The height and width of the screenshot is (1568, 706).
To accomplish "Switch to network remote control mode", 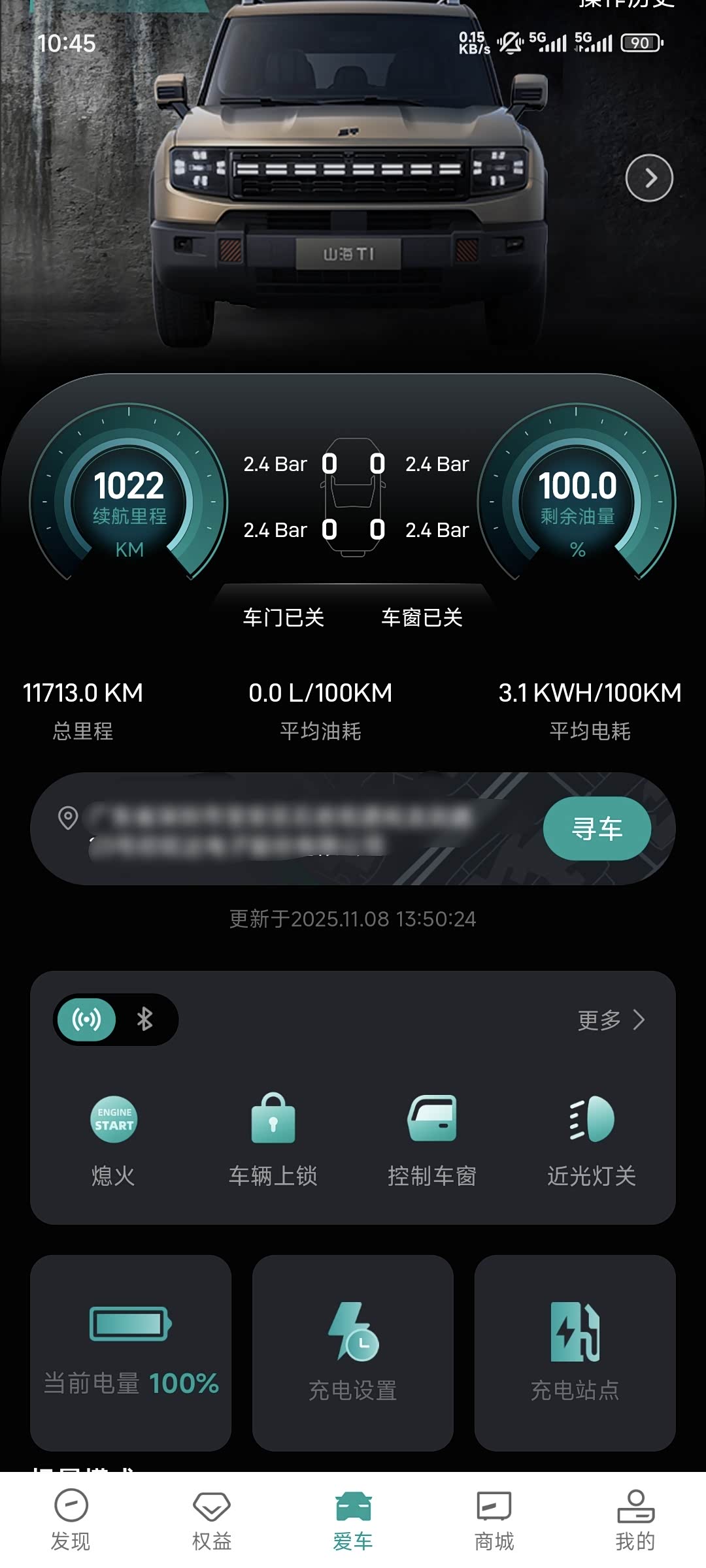I will pos(87,1019).
